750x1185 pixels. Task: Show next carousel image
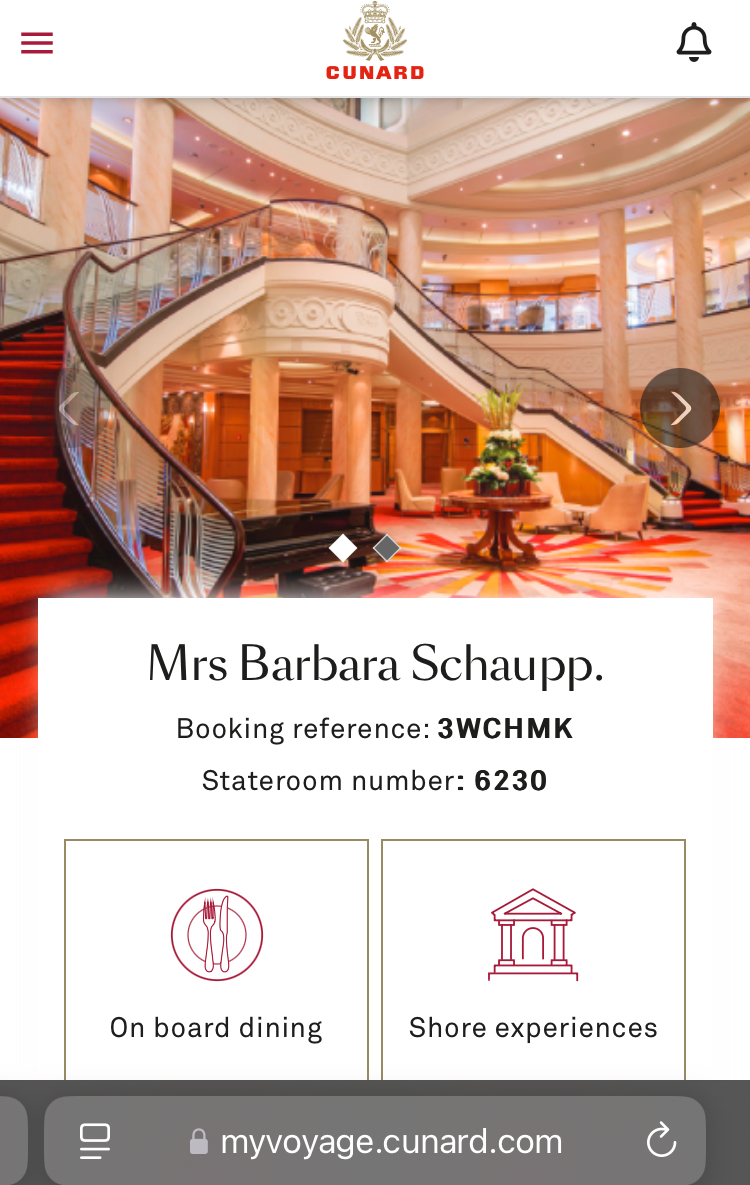pos(680,407)
